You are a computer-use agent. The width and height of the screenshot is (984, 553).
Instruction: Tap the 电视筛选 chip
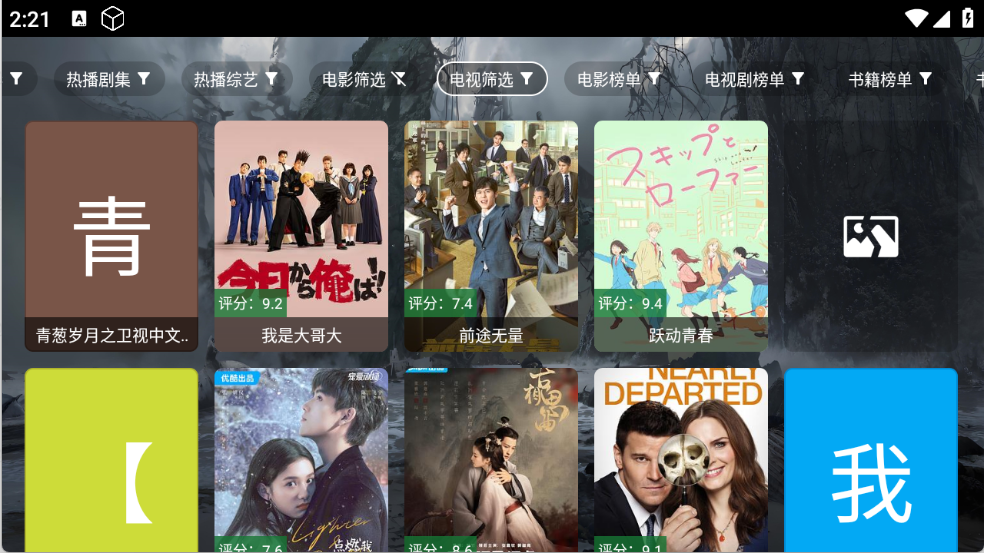pyautogui.click(x=492, y=79)
